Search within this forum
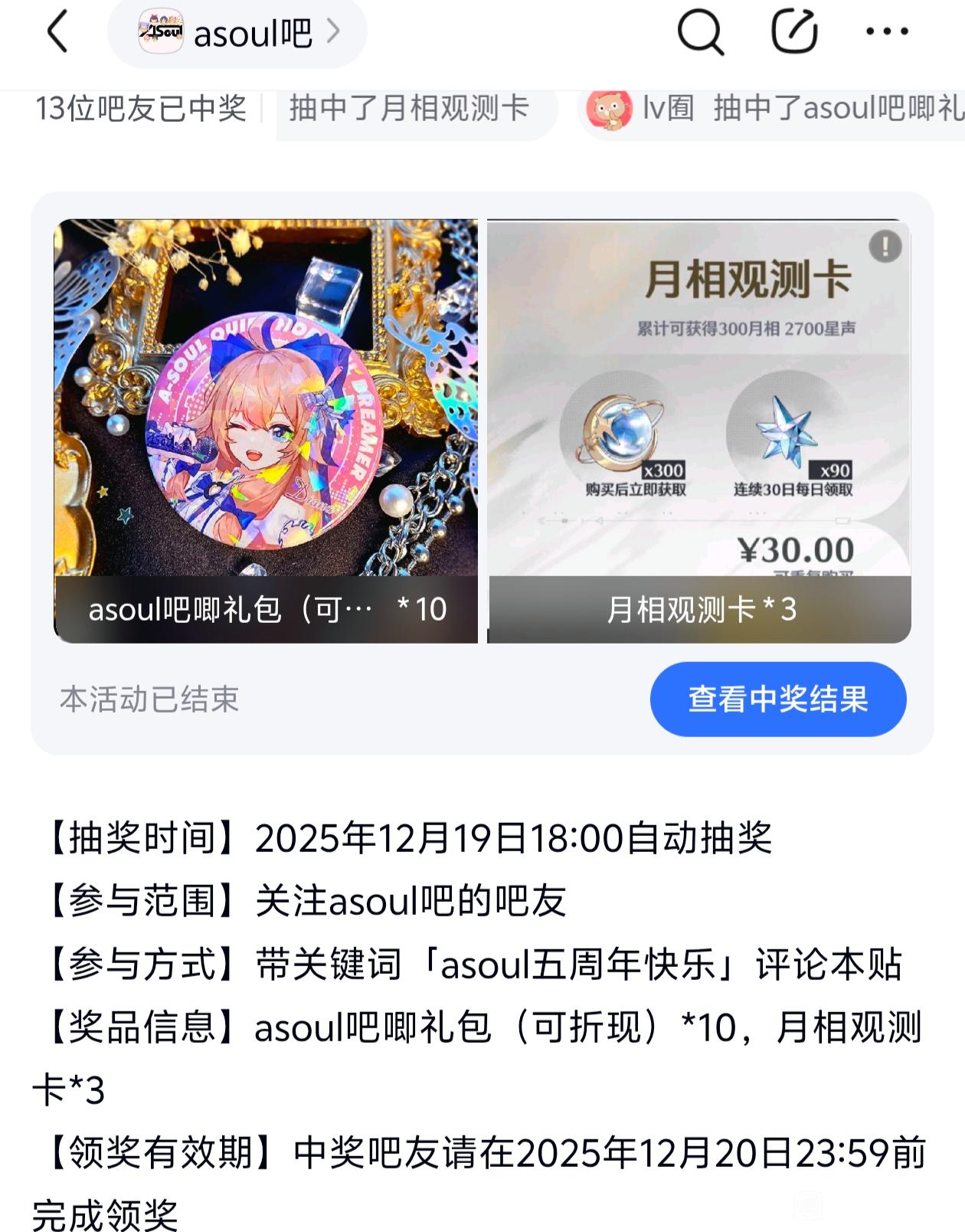965x1232 pixels. (x=700, y=32)
